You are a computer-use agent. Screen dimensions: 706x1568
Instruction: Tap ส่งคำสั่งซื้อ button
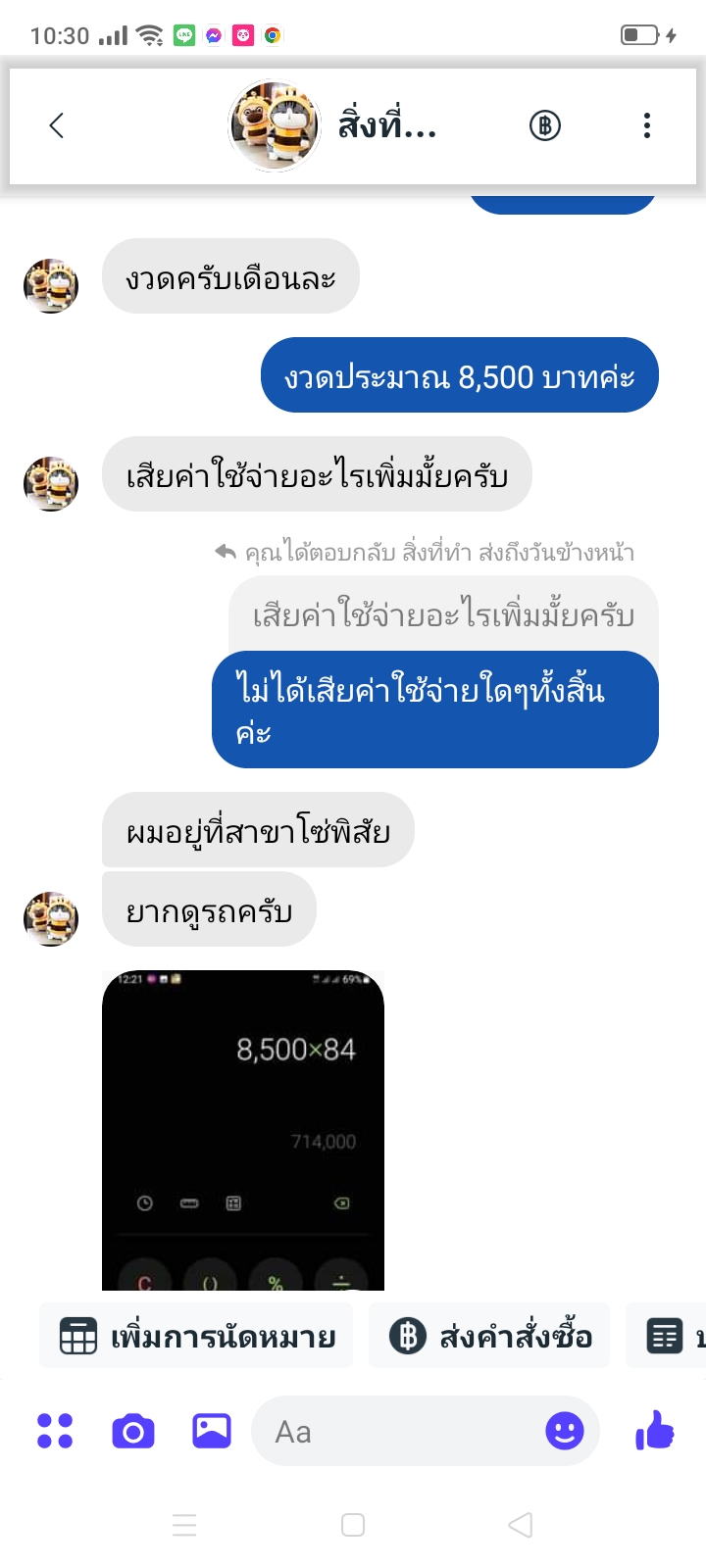(489, 1336)
